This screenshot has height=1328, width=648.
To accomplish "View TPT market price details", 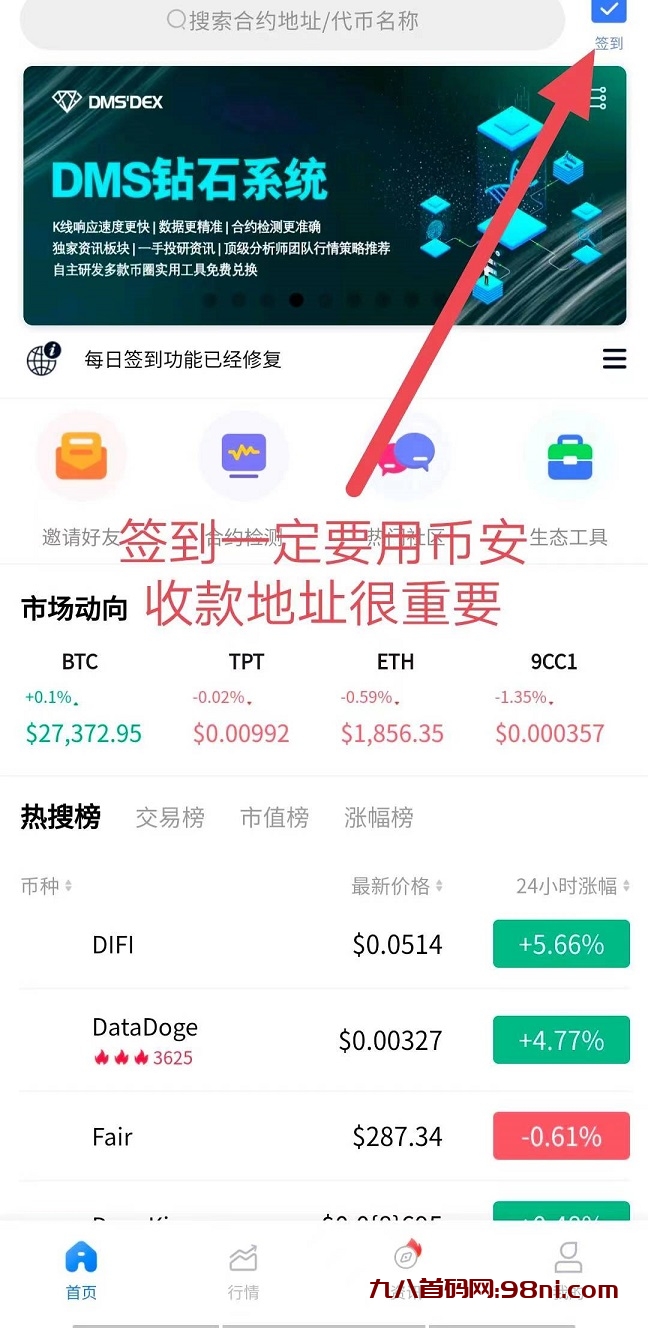I will 243,700.
